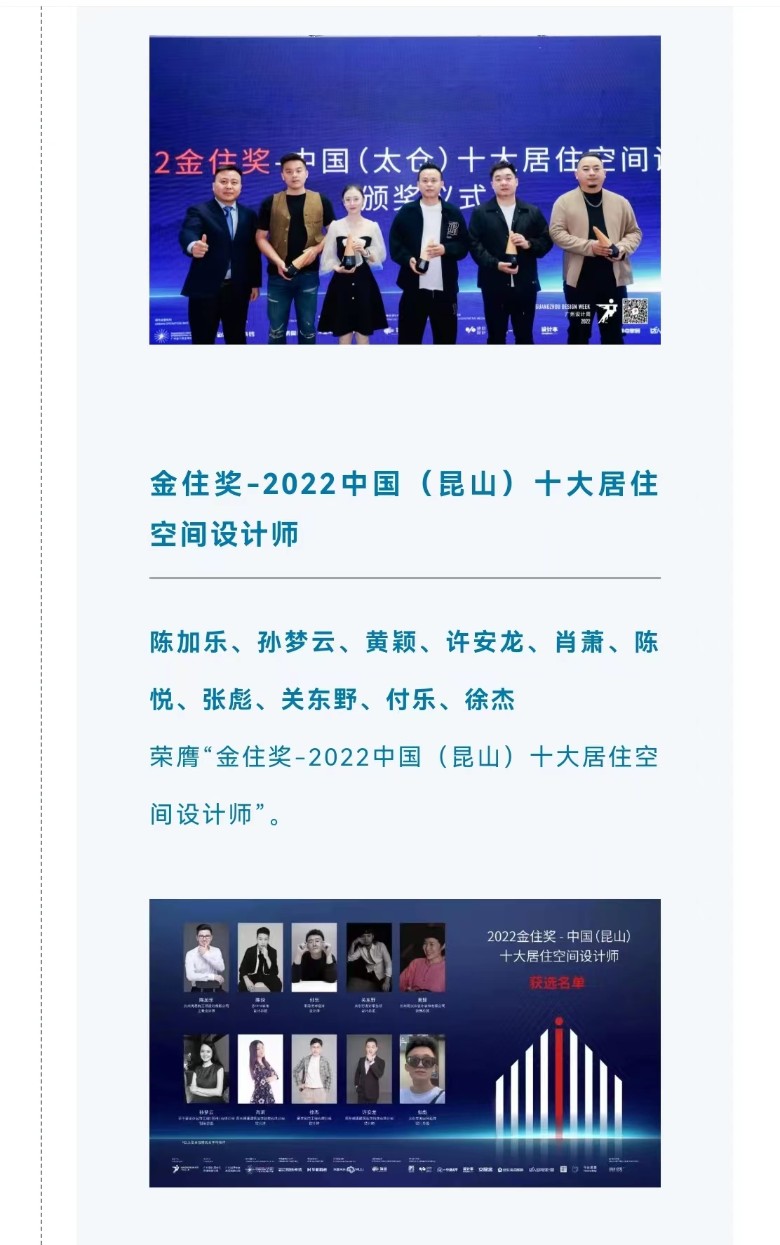View the Kunshan top ten designers winners image

[x=405, y=1043]
